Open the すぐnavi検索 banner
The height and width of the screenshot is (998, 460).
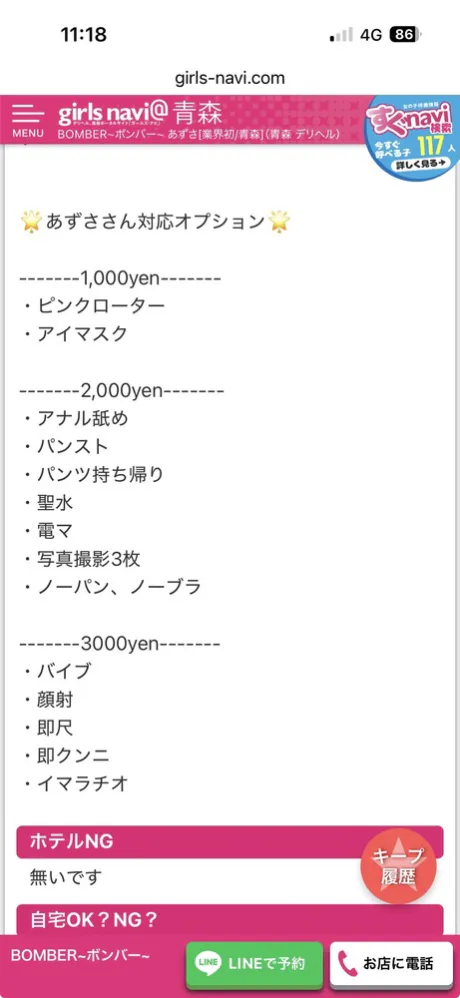[414, 137]
